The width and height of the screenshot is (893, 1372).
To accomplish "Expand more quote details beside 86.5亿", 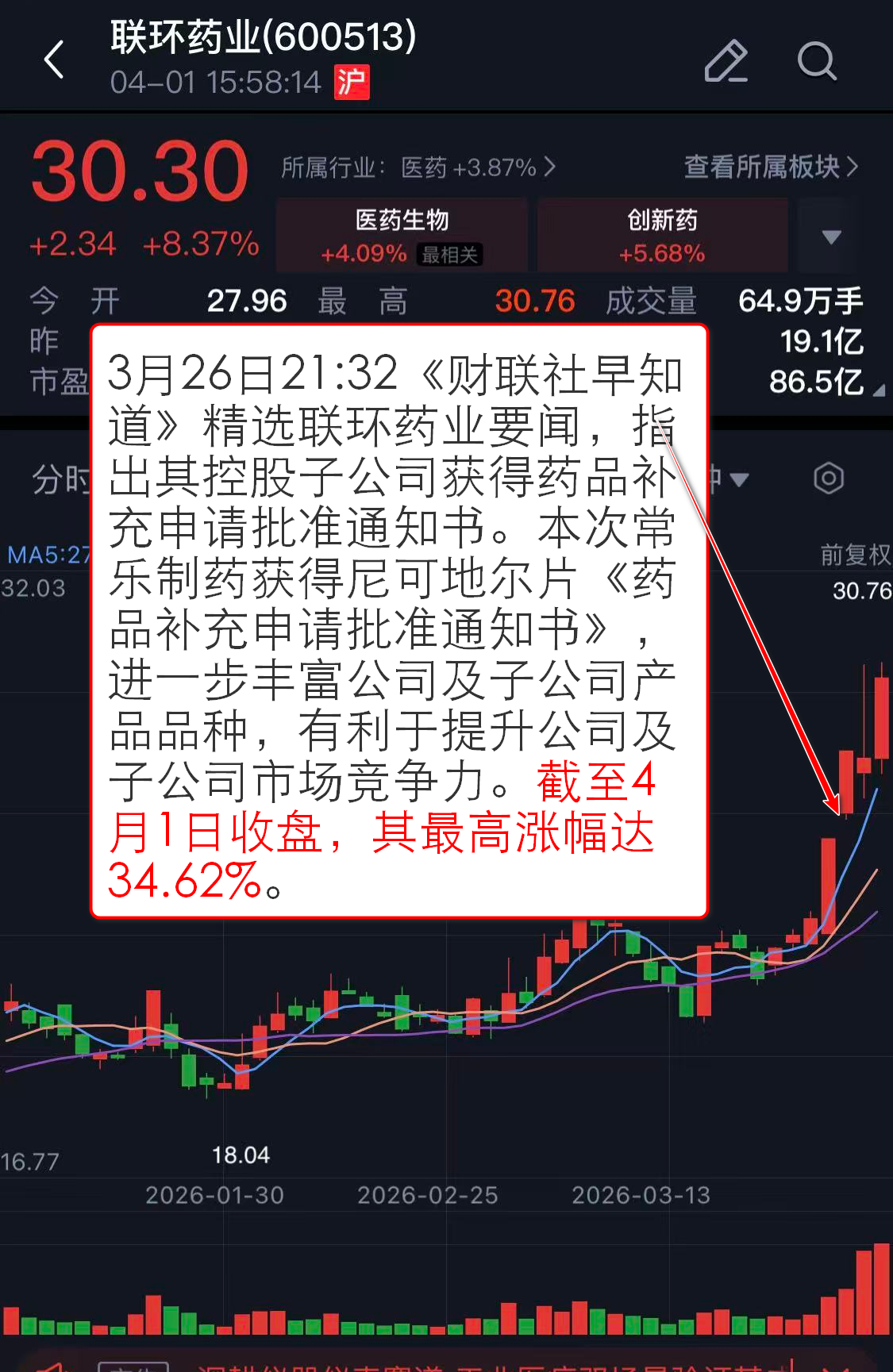I will click(879, 390).
